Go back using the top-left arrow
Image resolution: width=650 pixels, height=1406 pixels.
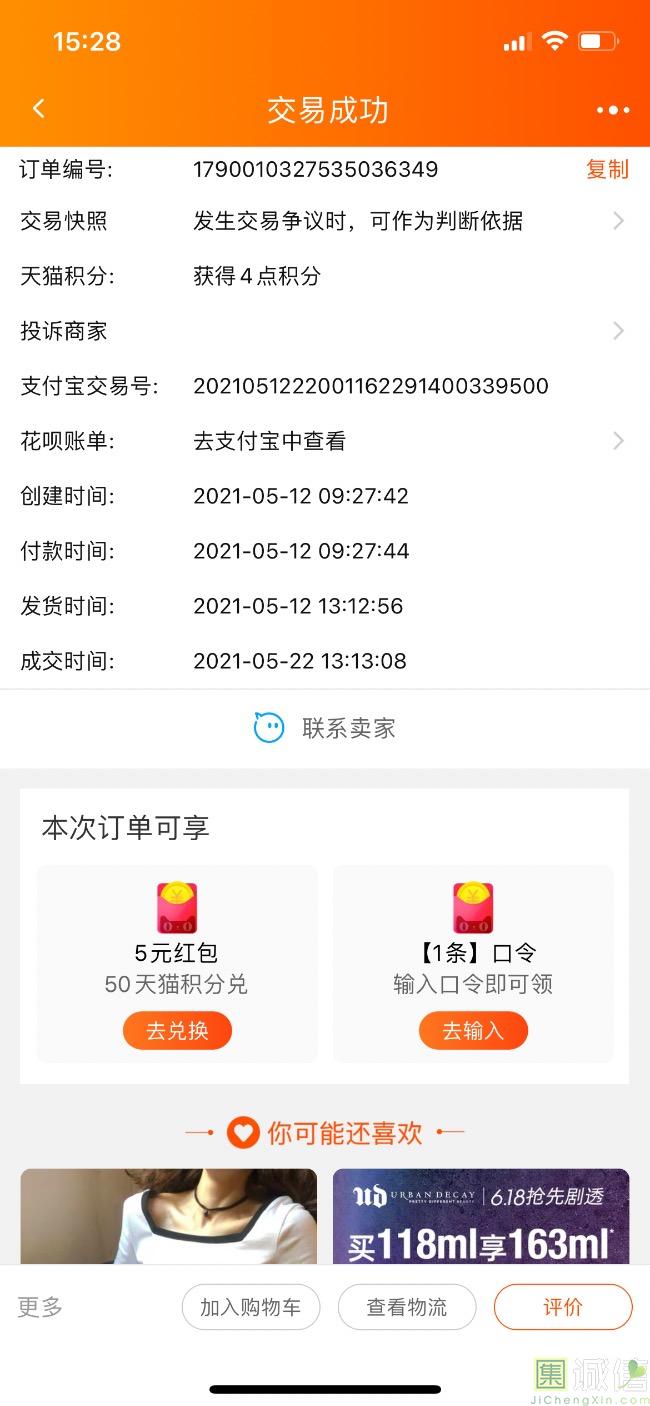[38, 109]
